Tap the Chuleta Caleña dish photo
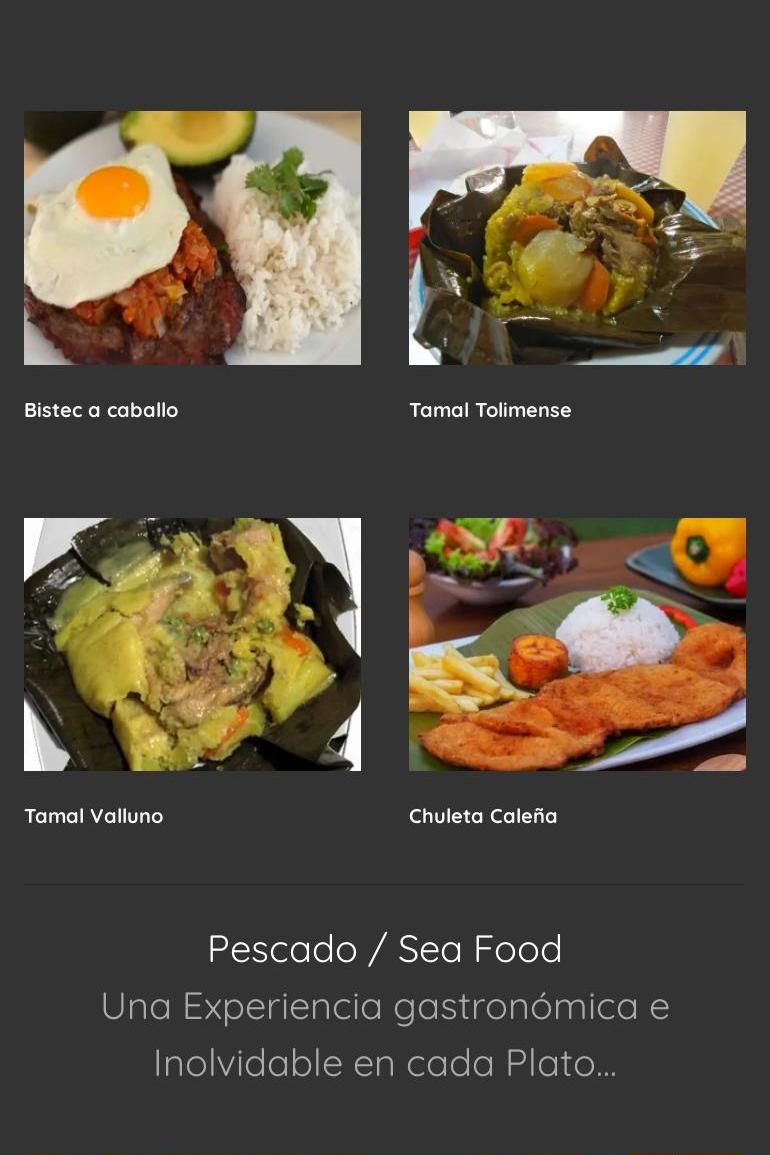This screenshot has width=770, height=1155. click(x=577, y=644)
